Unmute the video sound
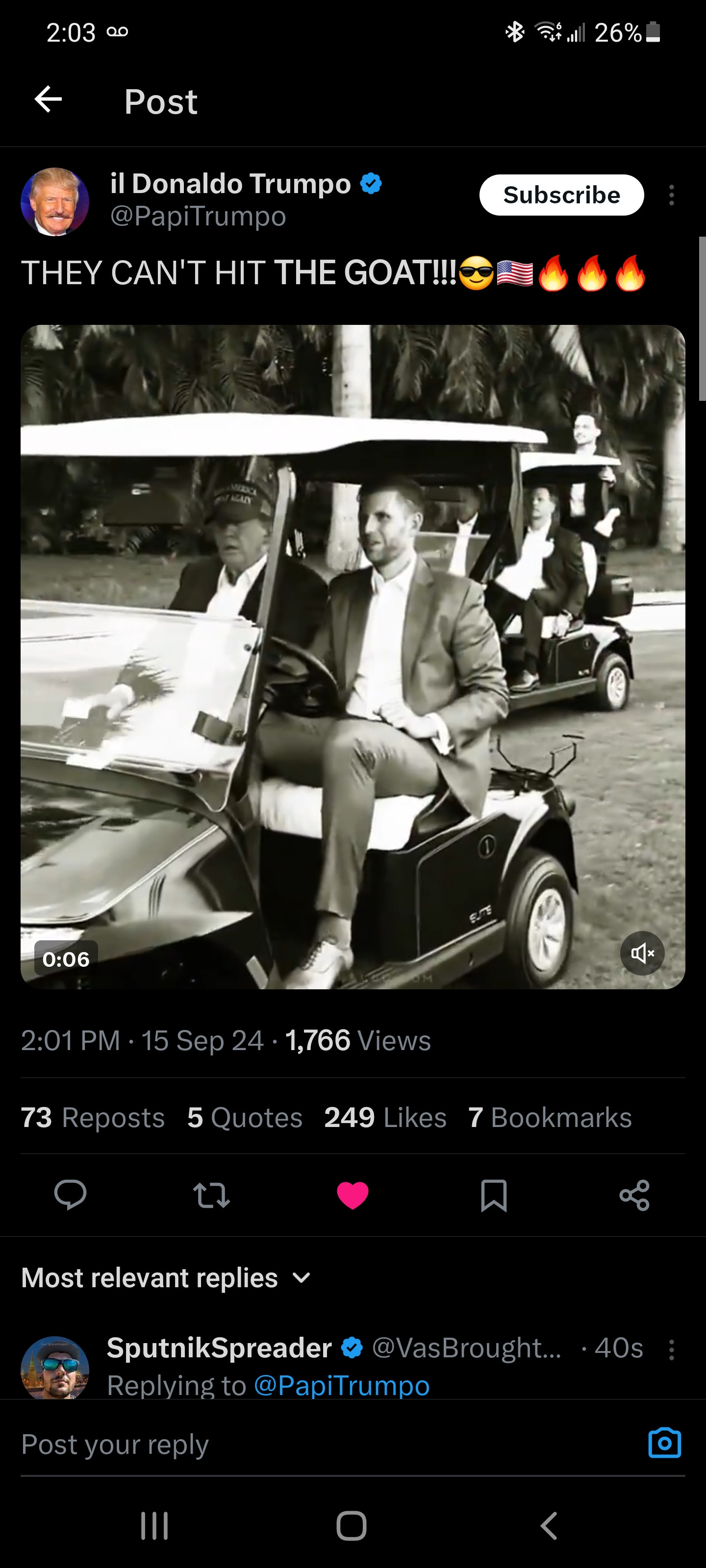Viewport: 706px width, 1568px height. click(x=642, y=953)
